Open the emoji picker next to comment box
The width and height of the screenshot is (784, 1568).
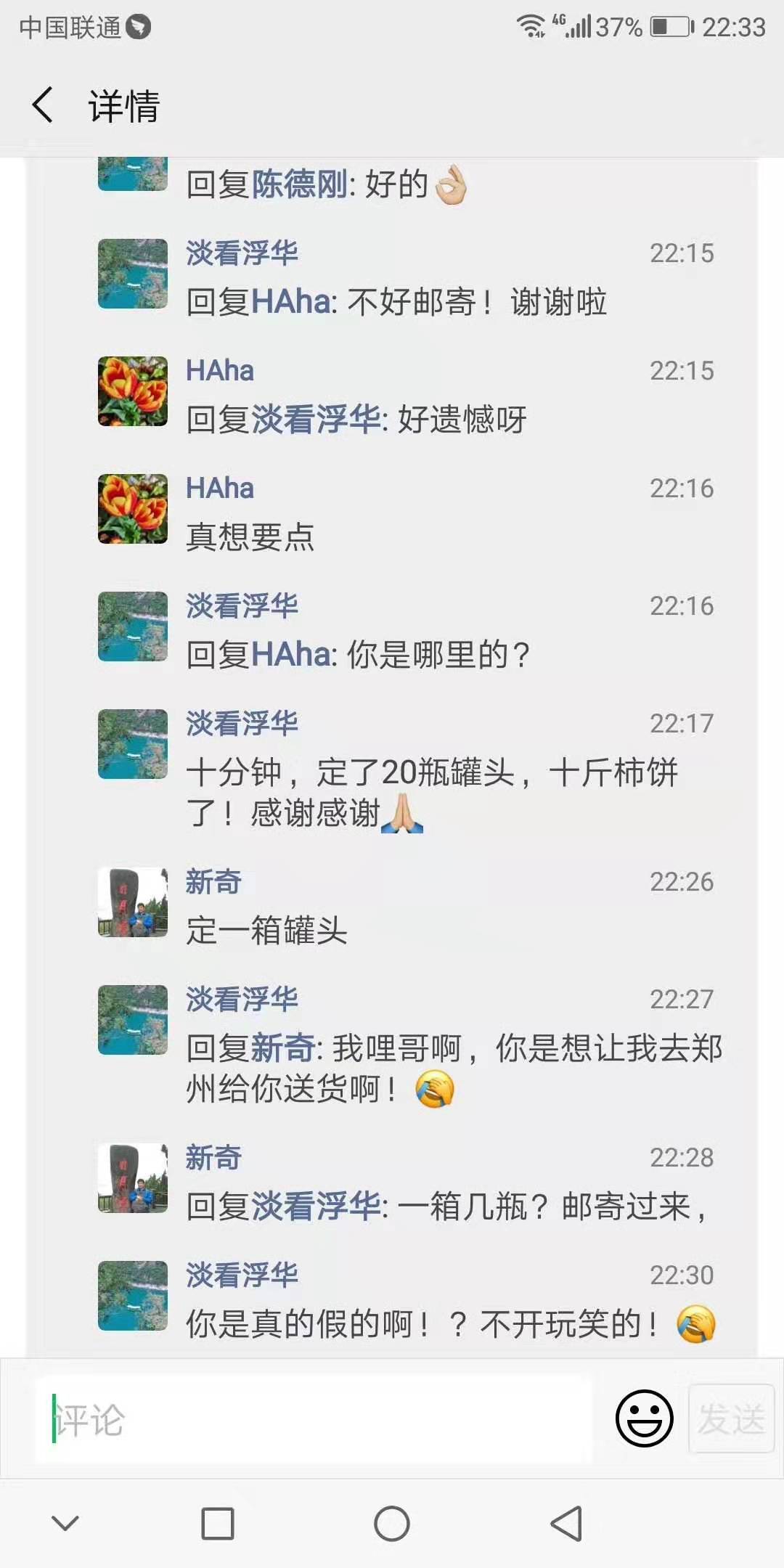tap(644, 1418)
